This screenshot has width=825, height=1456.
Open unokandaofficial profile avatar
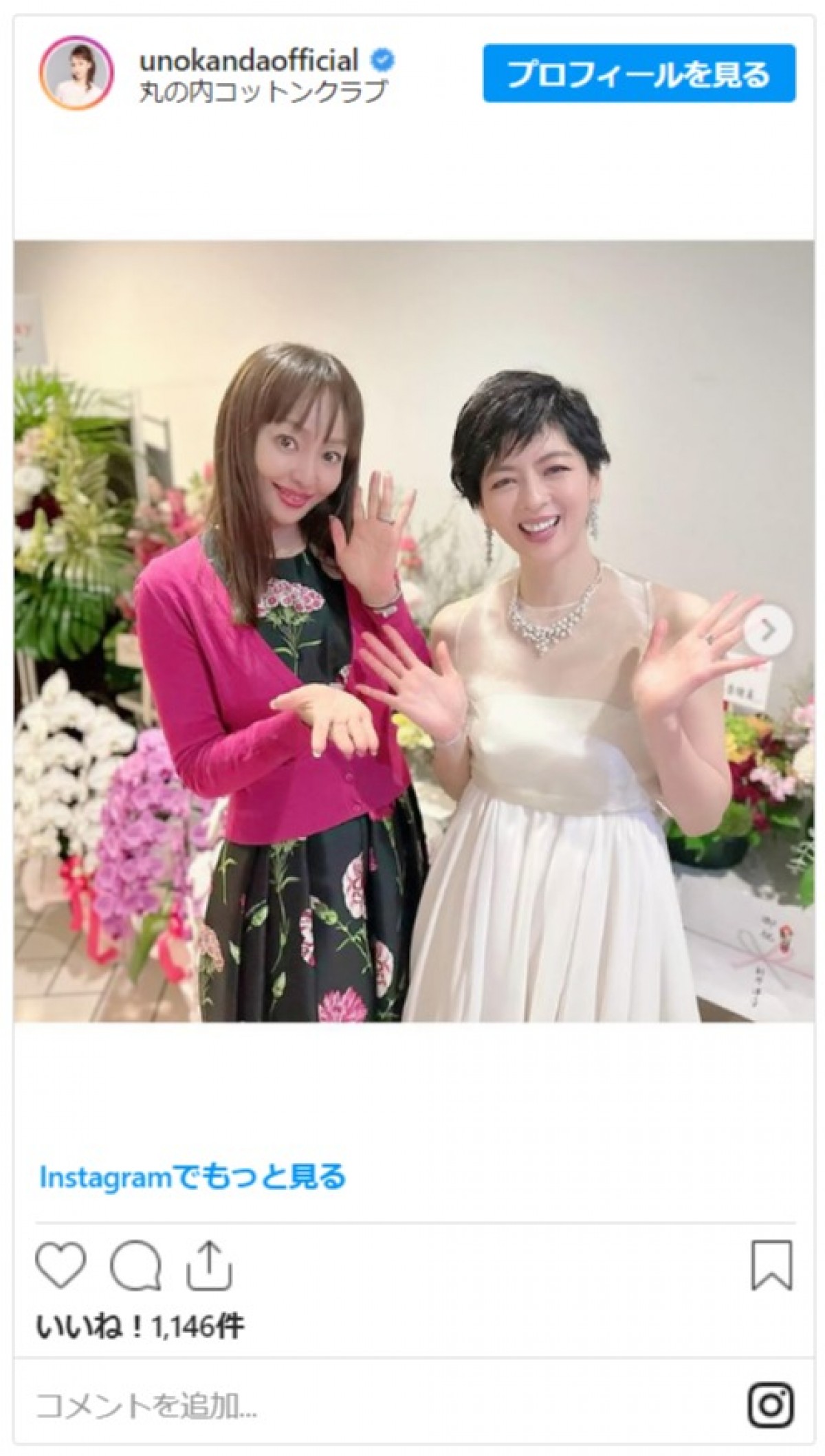pyautogui.click(x=75, y=73)
